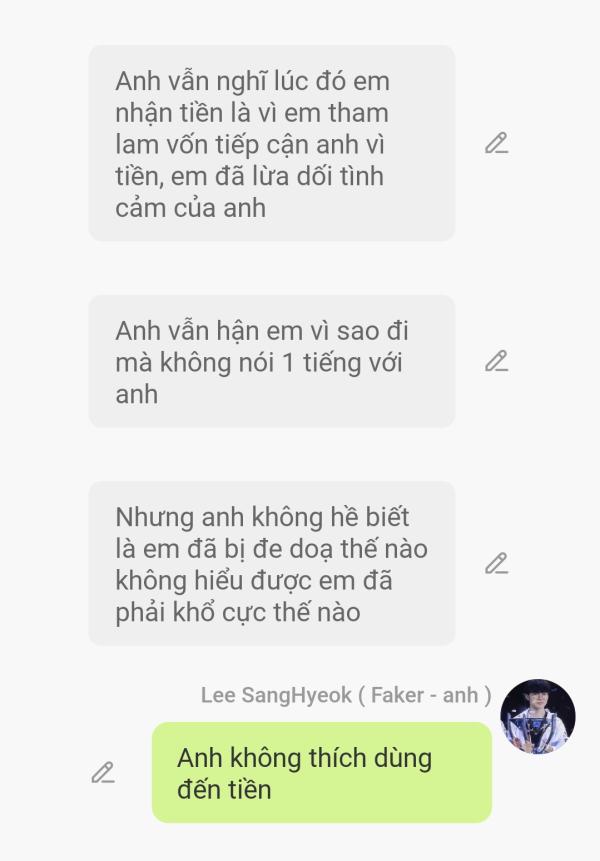Edit the message 'Anh vẫn hận em vì sao'
This screenshot has height=861, width=600.
coord(496,361)
